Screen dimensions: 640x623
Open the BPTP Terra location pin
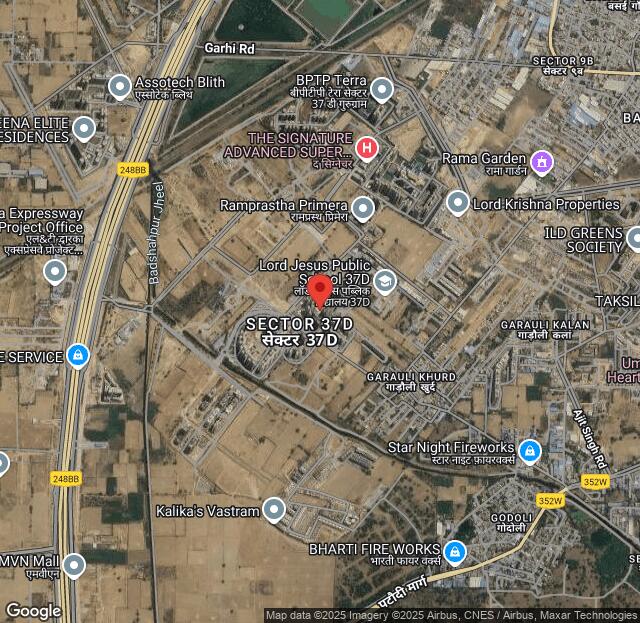[382, 90]
